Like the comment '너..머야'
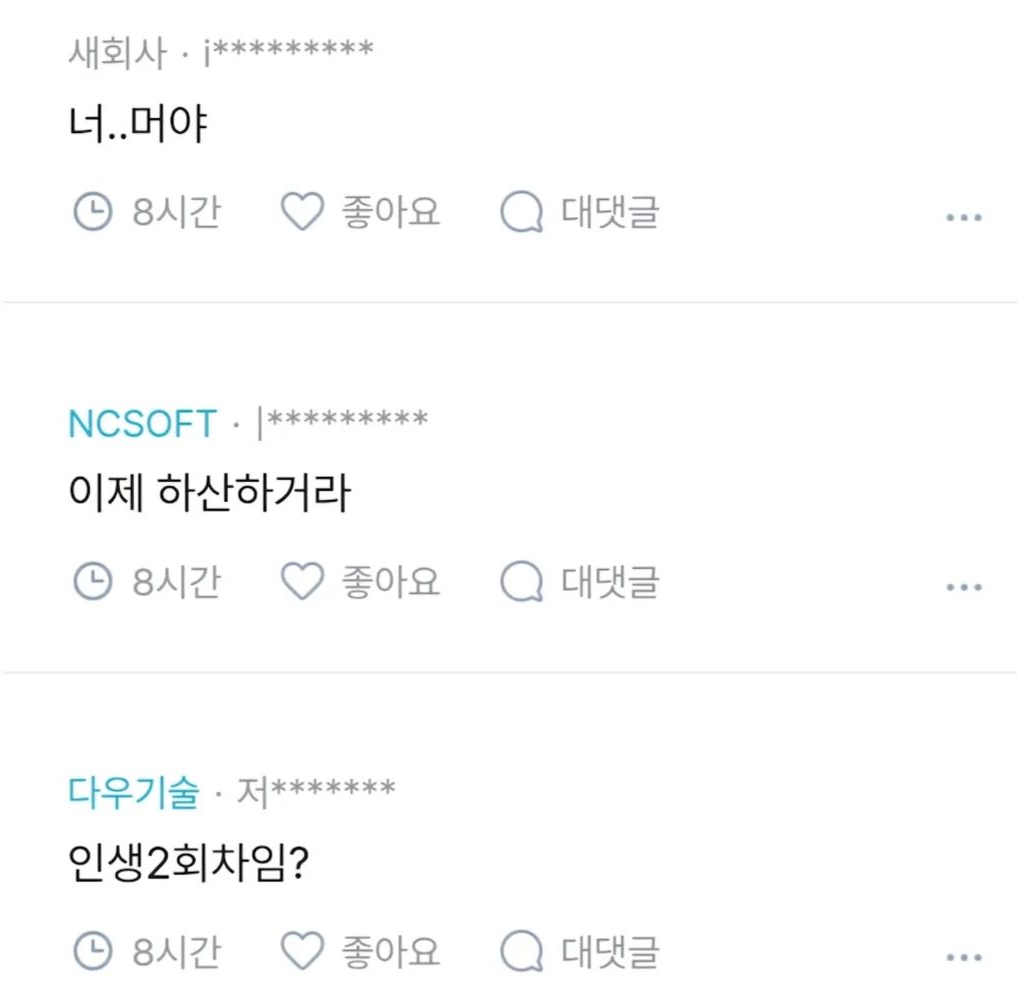1017x1003 pixels. tap(359, 212)
